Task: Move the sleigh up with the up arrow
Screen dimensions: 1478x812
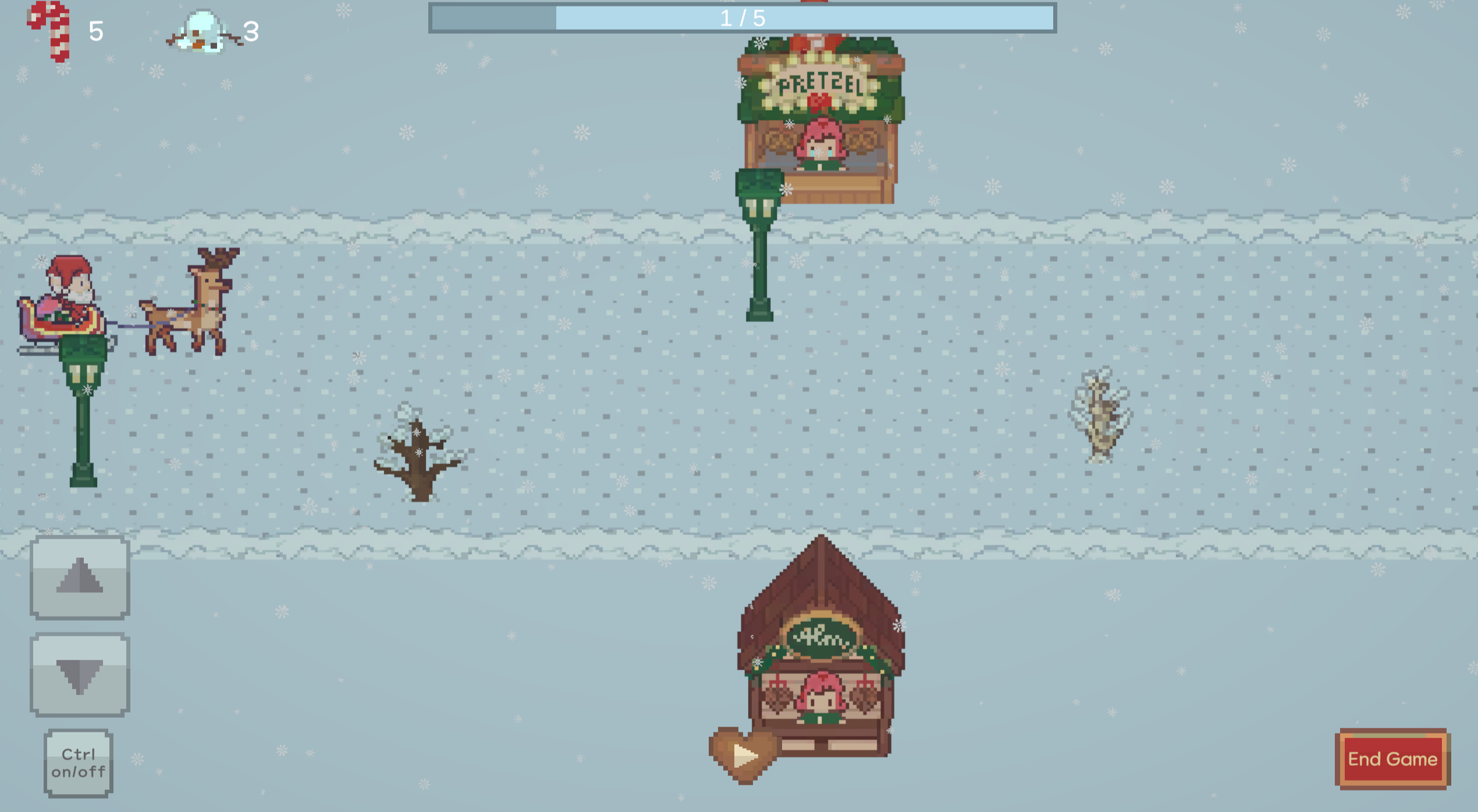Action: (x=80, y=578)
